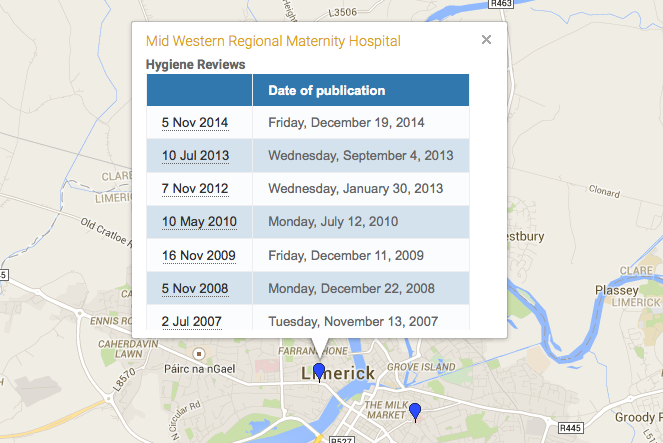The height and width of the screenshot is (443, 663).
Task: Open the 2 Jul 2007 hygiene review
Action: pos(191,321)
